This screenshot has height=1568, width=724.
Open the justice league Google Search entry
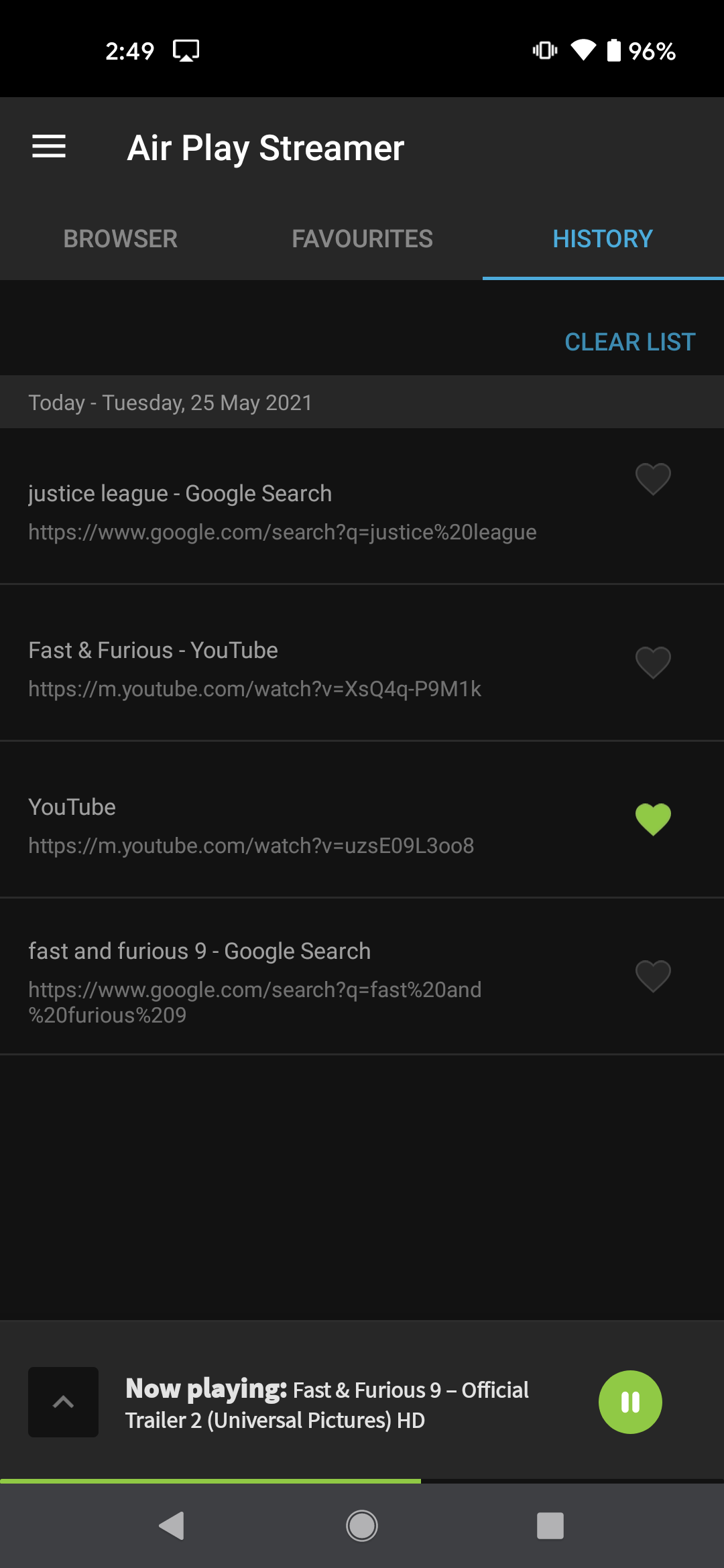point(282,512)
